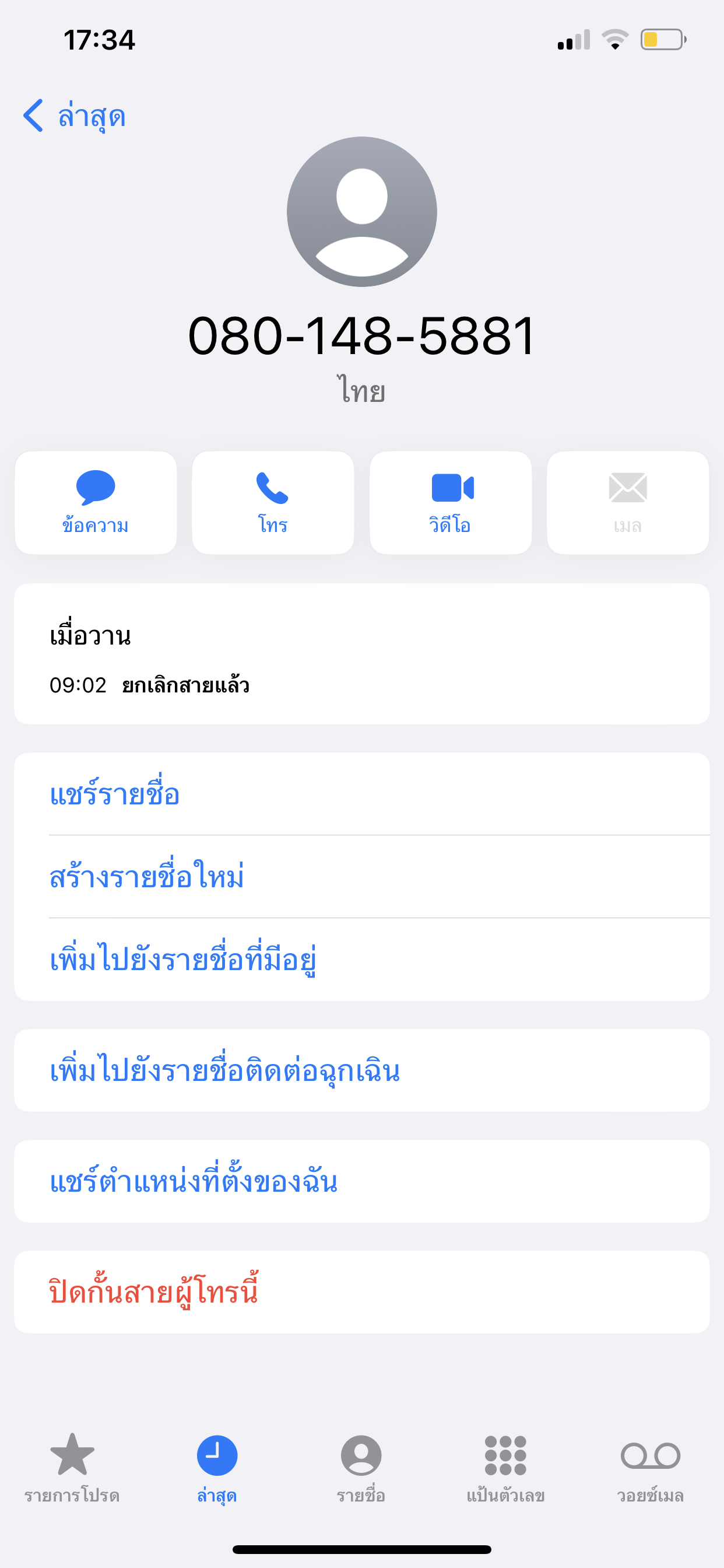Block caller with ปิดกั้นสายผู้โทรนี้
This screenshot has height=1568, width=724.
[x=362, y=1291]
